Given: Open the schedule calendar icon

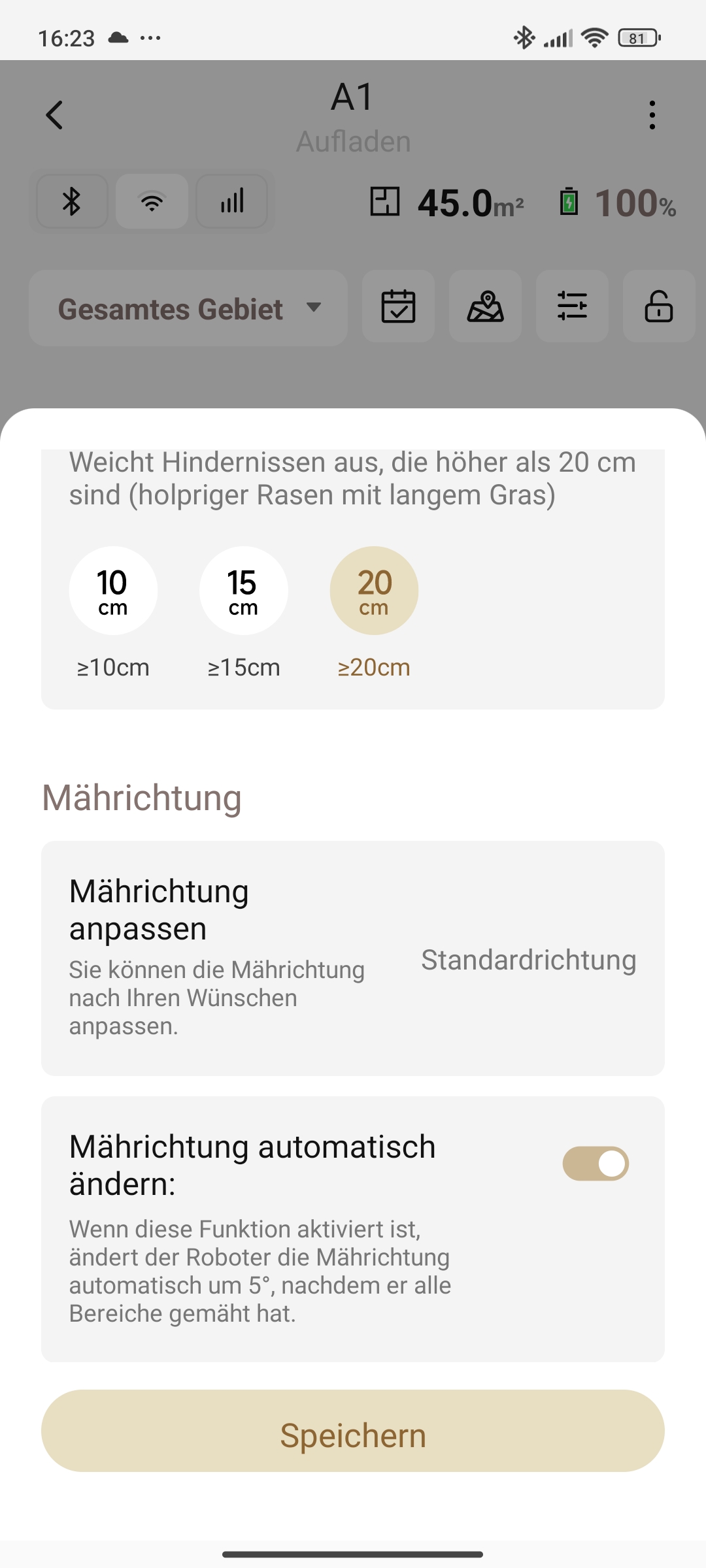Looking at the screenshot, I should click(x=399, y=306).
